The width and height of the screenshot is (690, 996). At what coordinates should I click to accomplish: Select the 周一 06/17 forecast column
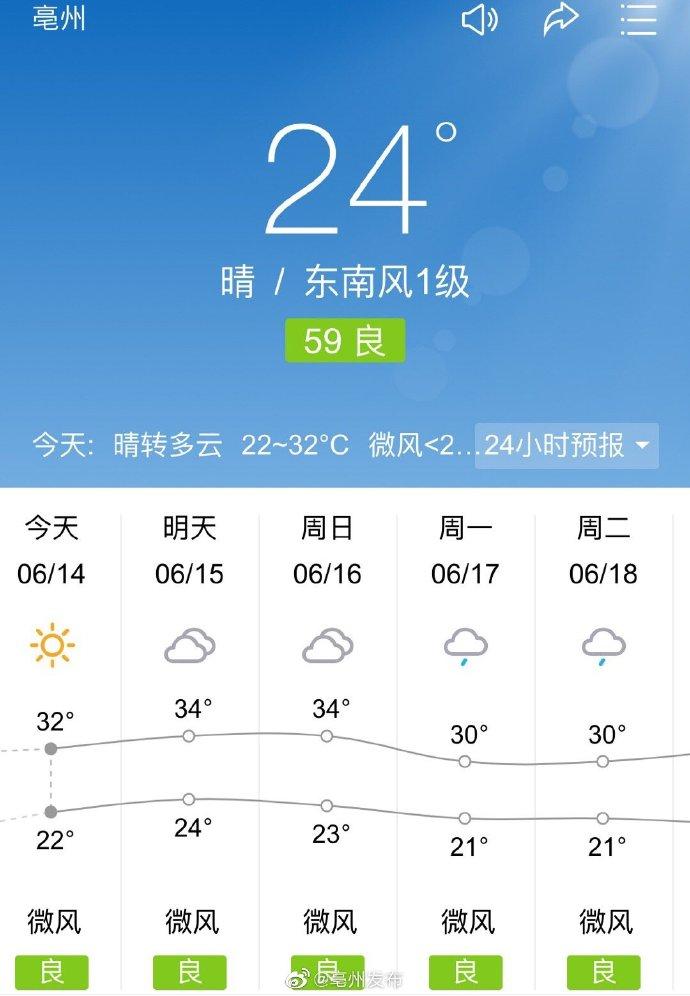click(x=466, y=550)
